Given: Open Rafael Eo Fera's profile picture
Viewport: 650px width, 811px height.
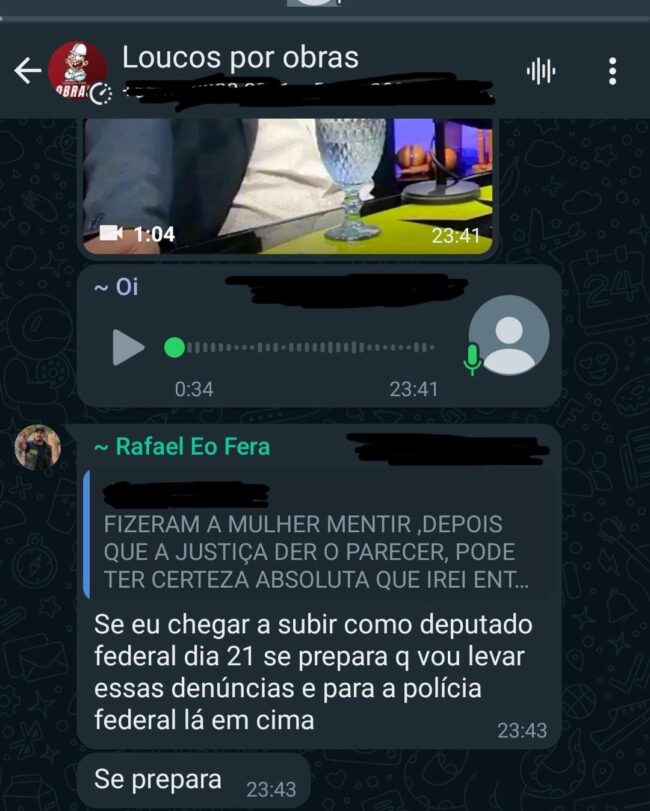Looking at the screenshot, I should point(38,447).
